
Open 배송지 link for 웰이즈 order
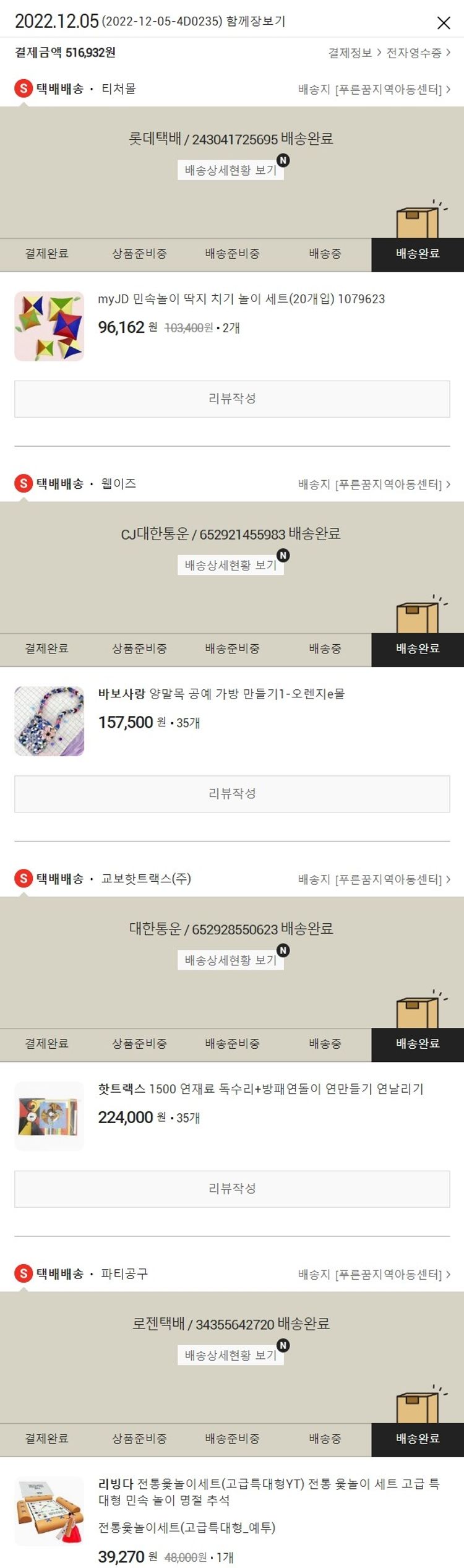pyautogui.click(x=374, y=485)
